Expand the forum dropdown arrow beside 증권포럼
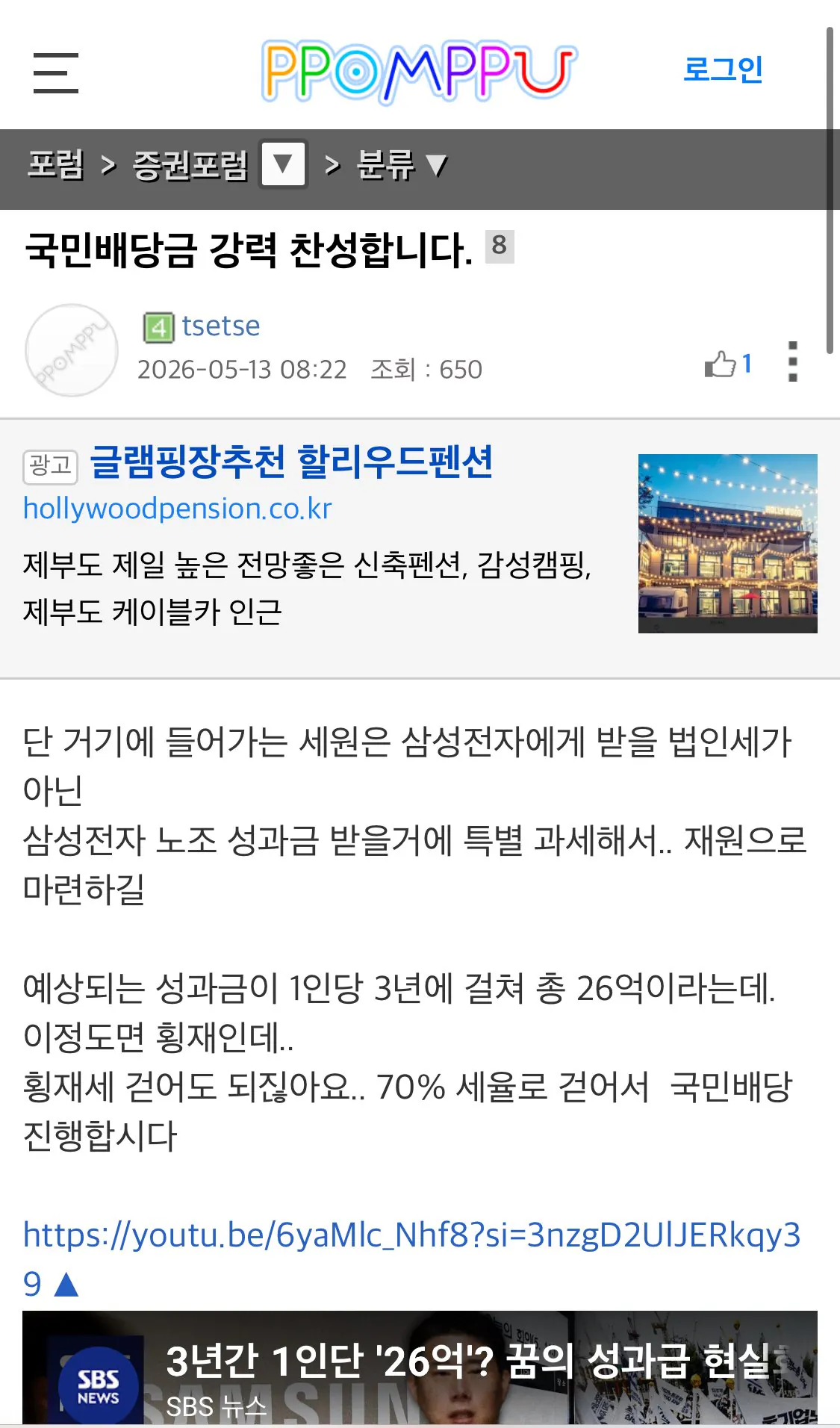 tap(283, 164)
